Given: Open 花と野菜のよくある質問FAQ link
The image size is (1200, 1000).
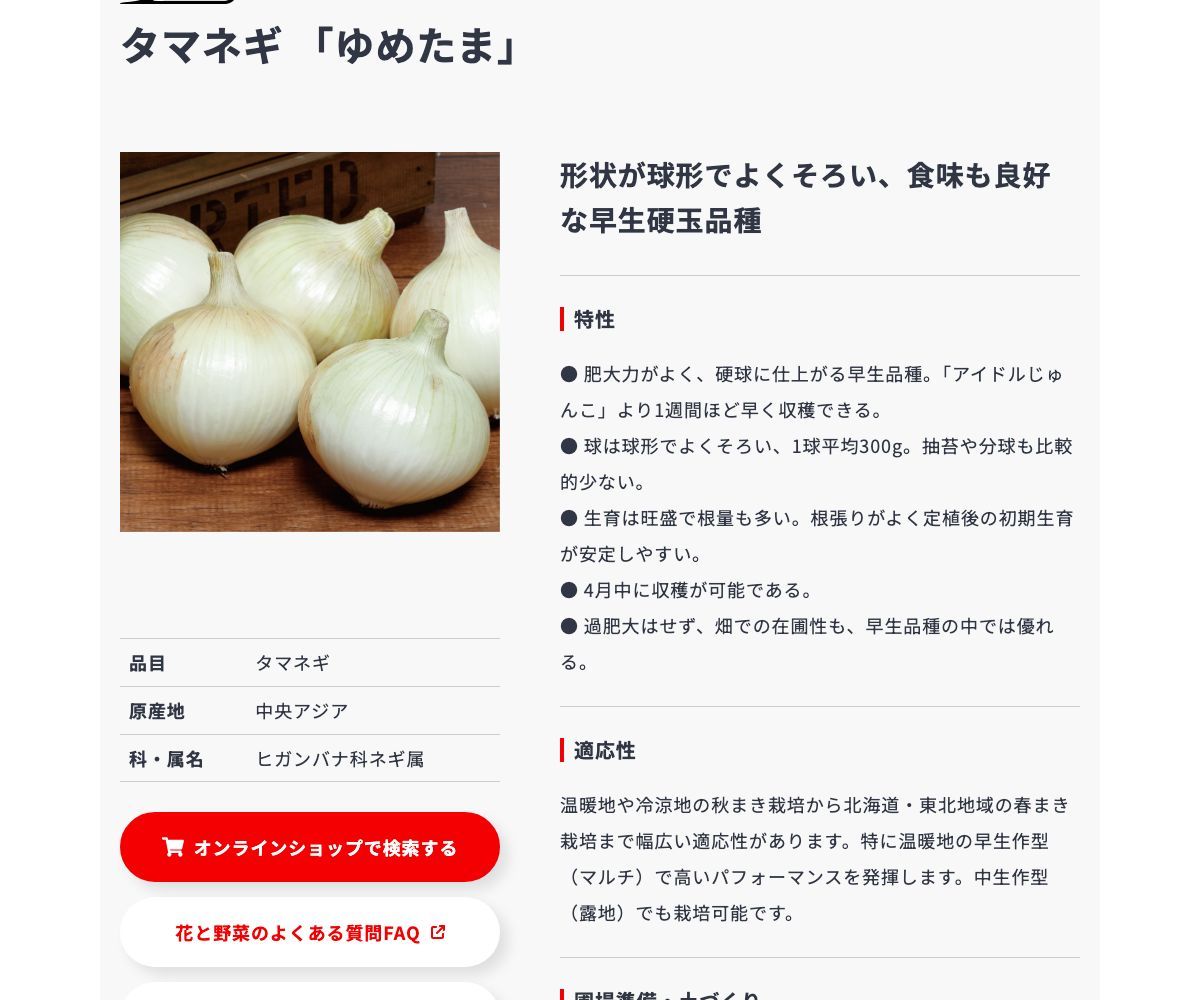Looking at the screenshot, I should coord(310,932).
